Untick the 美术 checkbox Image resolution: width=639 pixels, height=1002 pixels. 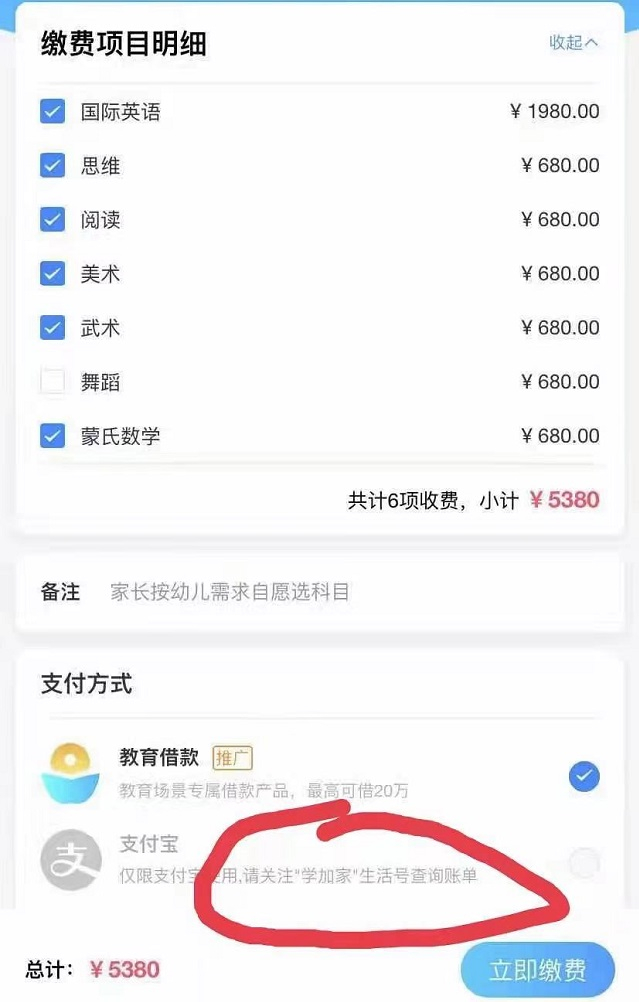tap(52, 273)
